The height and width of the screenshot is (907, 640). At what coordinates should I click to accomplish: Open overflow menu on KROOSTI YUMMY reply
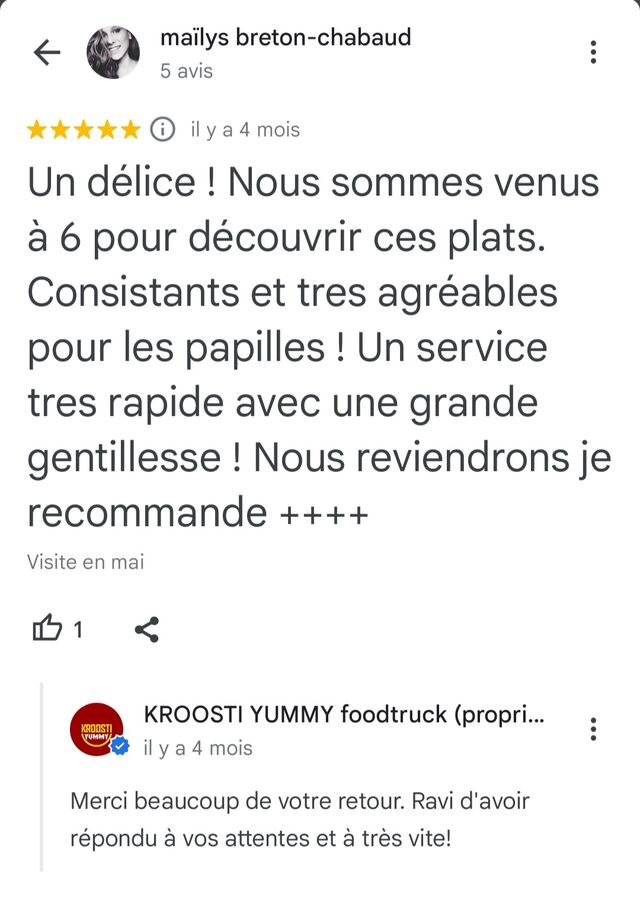point(594,729)
